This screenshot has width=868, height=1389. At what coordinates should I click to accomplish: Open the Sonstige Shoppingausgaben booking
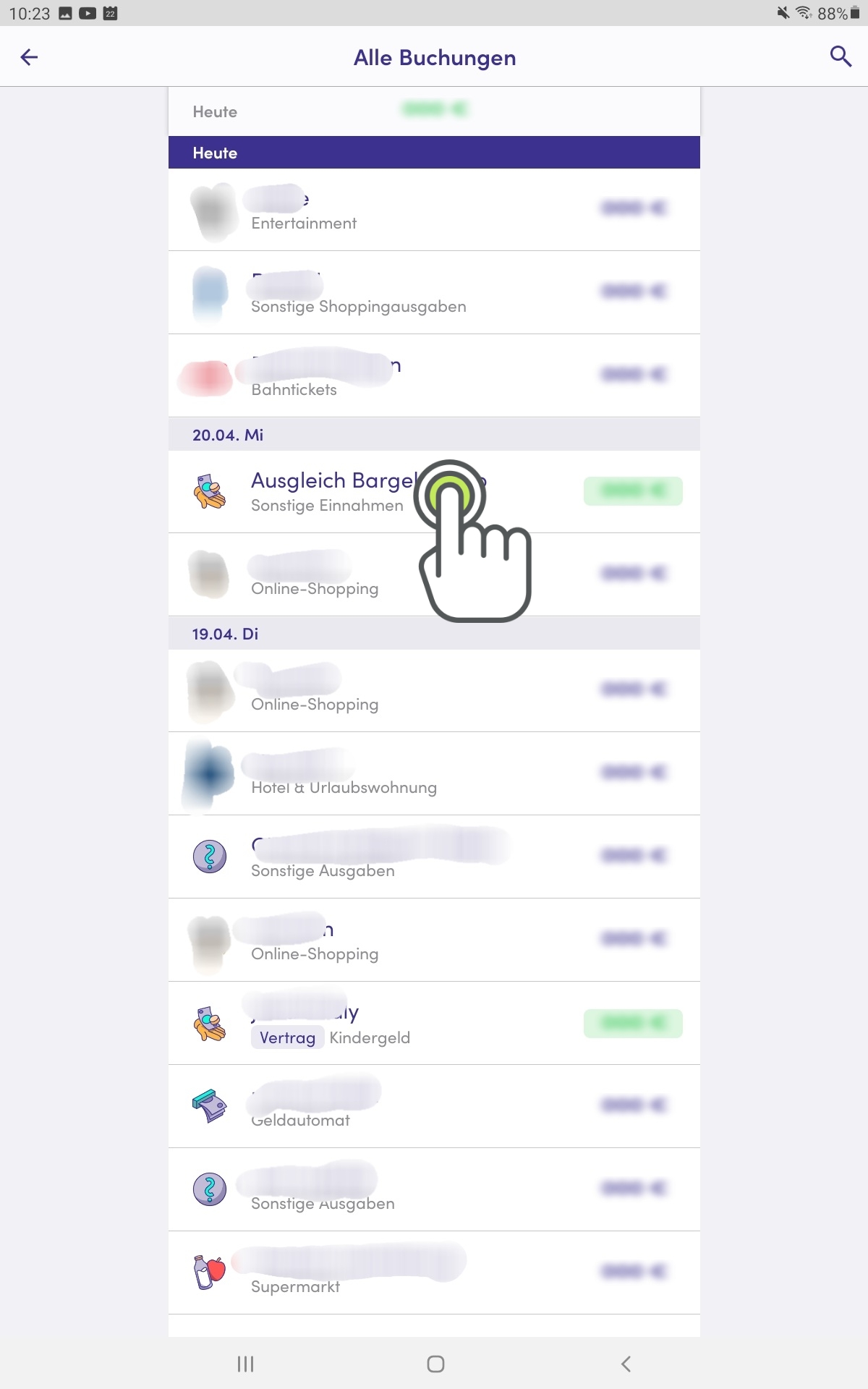click(434, 293)
